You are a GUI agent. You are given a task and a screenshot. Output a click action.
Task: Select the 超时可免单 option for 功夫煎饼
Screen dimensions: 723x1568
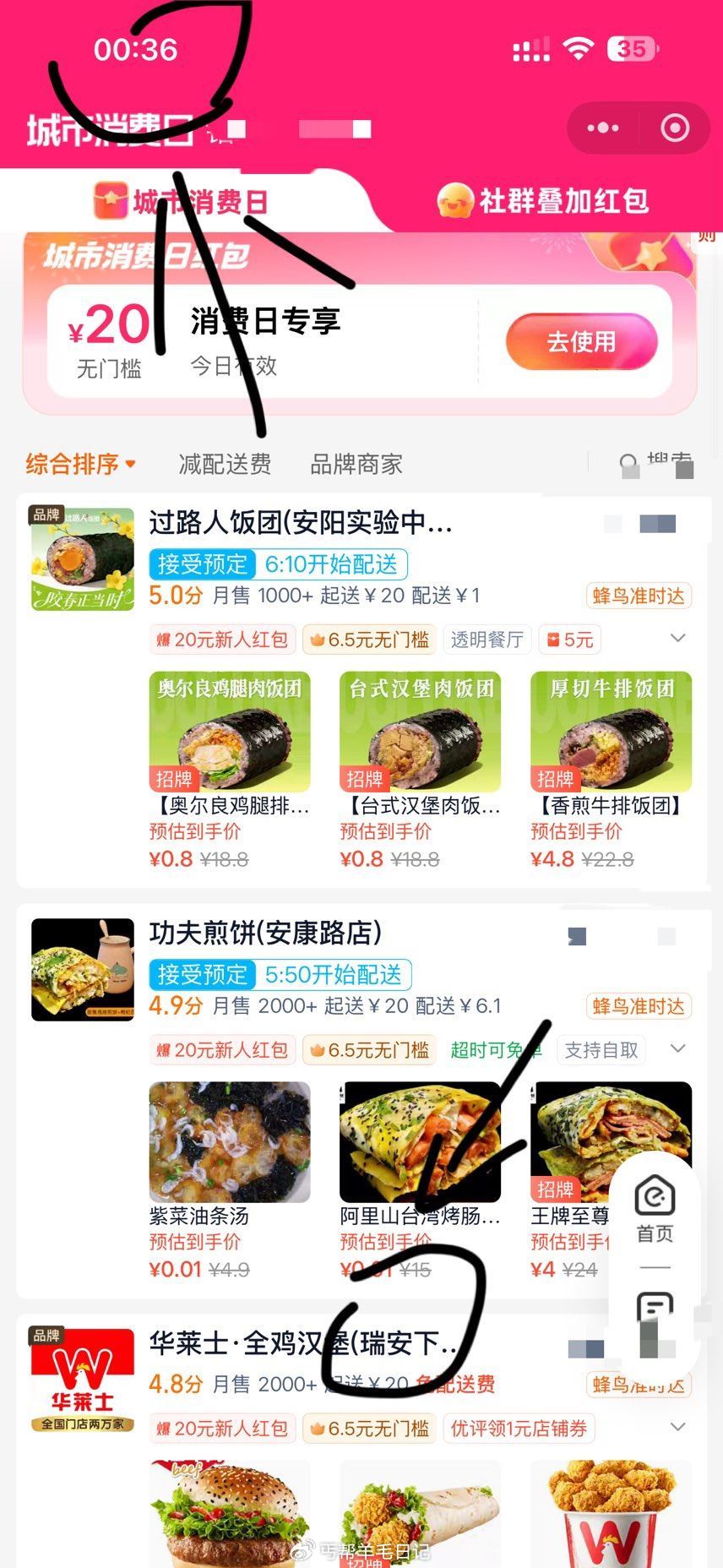(x=496, y=1050)
